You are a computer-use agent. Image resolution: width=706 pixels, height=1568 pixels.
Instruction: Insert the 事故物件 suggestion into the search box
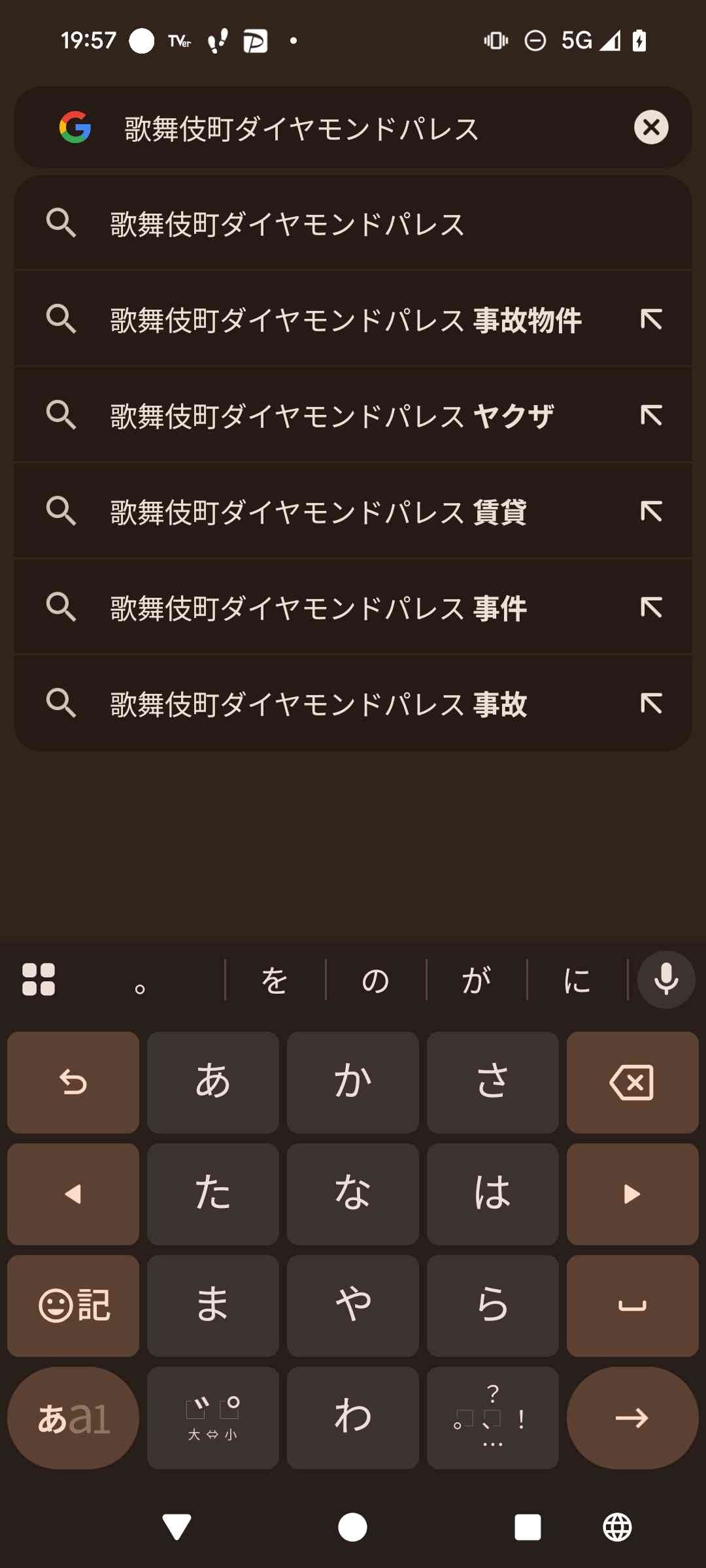pyautogui.click(x=651, y=319)
